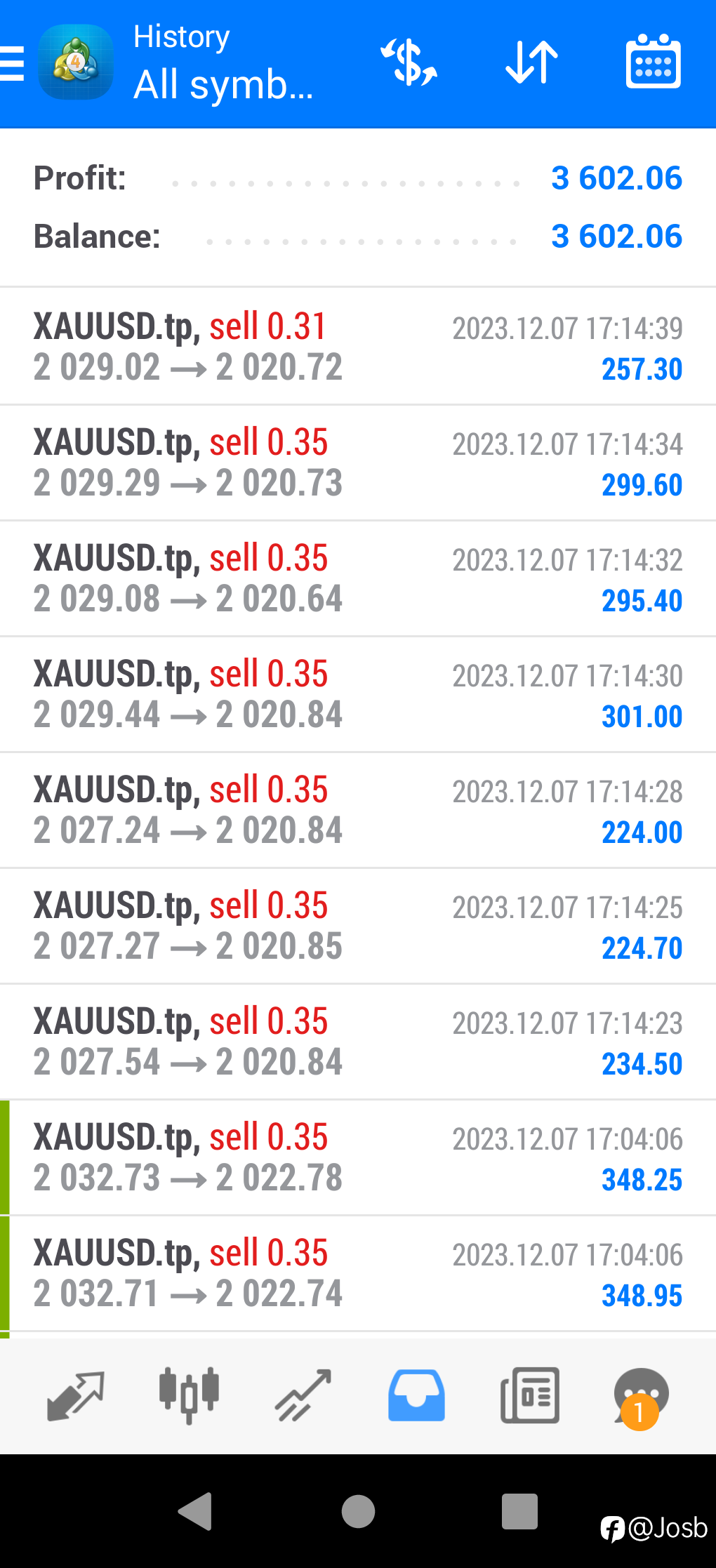Viewport: 716px width, 1568px height.
Task: View the trade with profit 234.50
Action: click(x=358, y=1042)
